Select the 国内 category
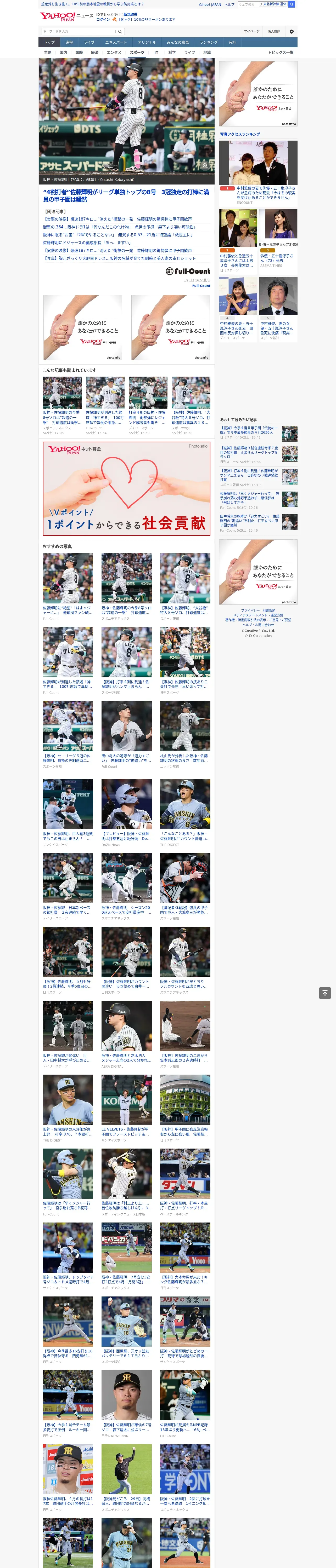The height and width of the screenshot is (1568, 336). tap(63, 52)
